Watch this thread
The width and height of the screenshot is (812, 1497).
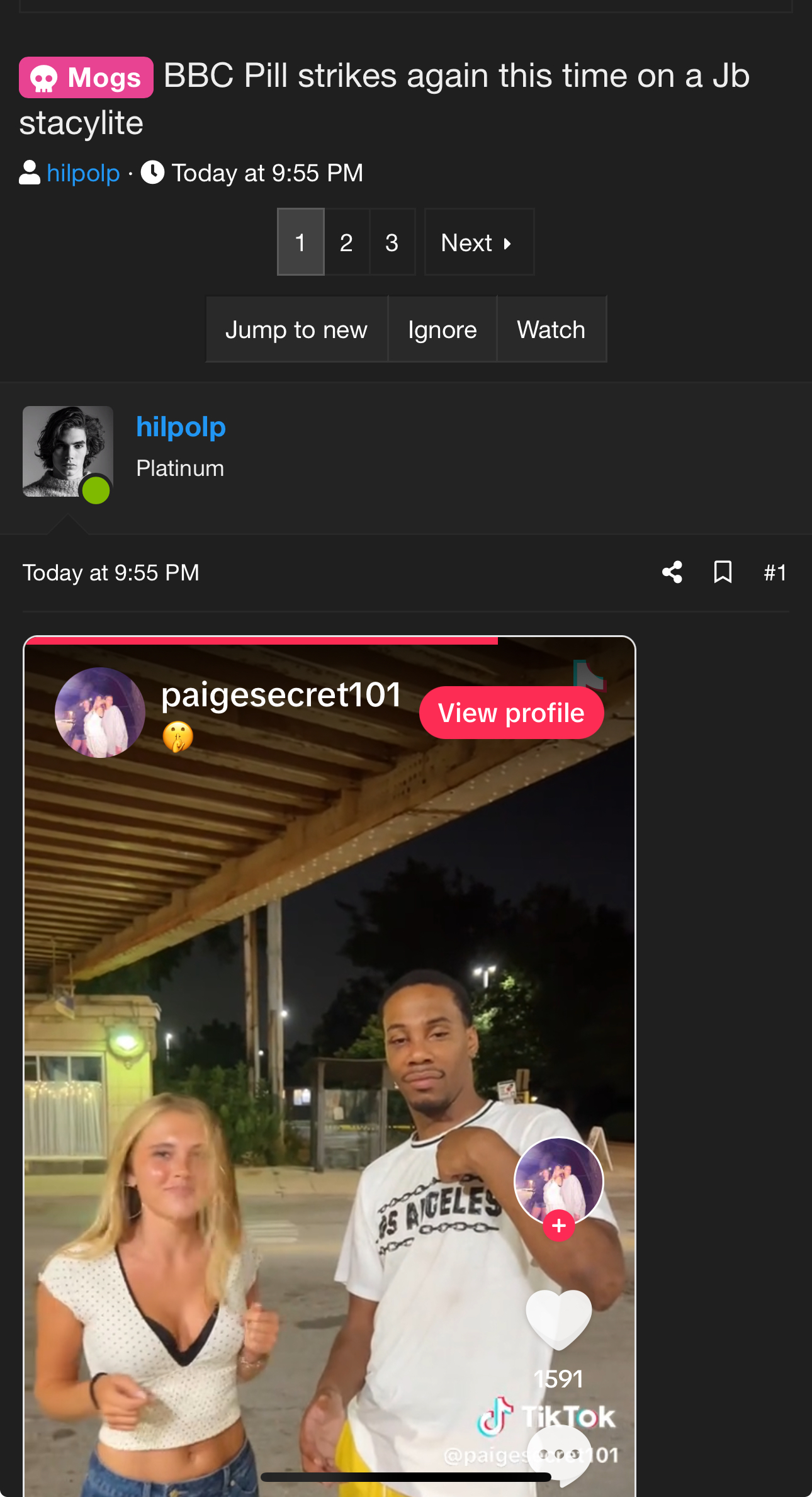pos(551,330)
